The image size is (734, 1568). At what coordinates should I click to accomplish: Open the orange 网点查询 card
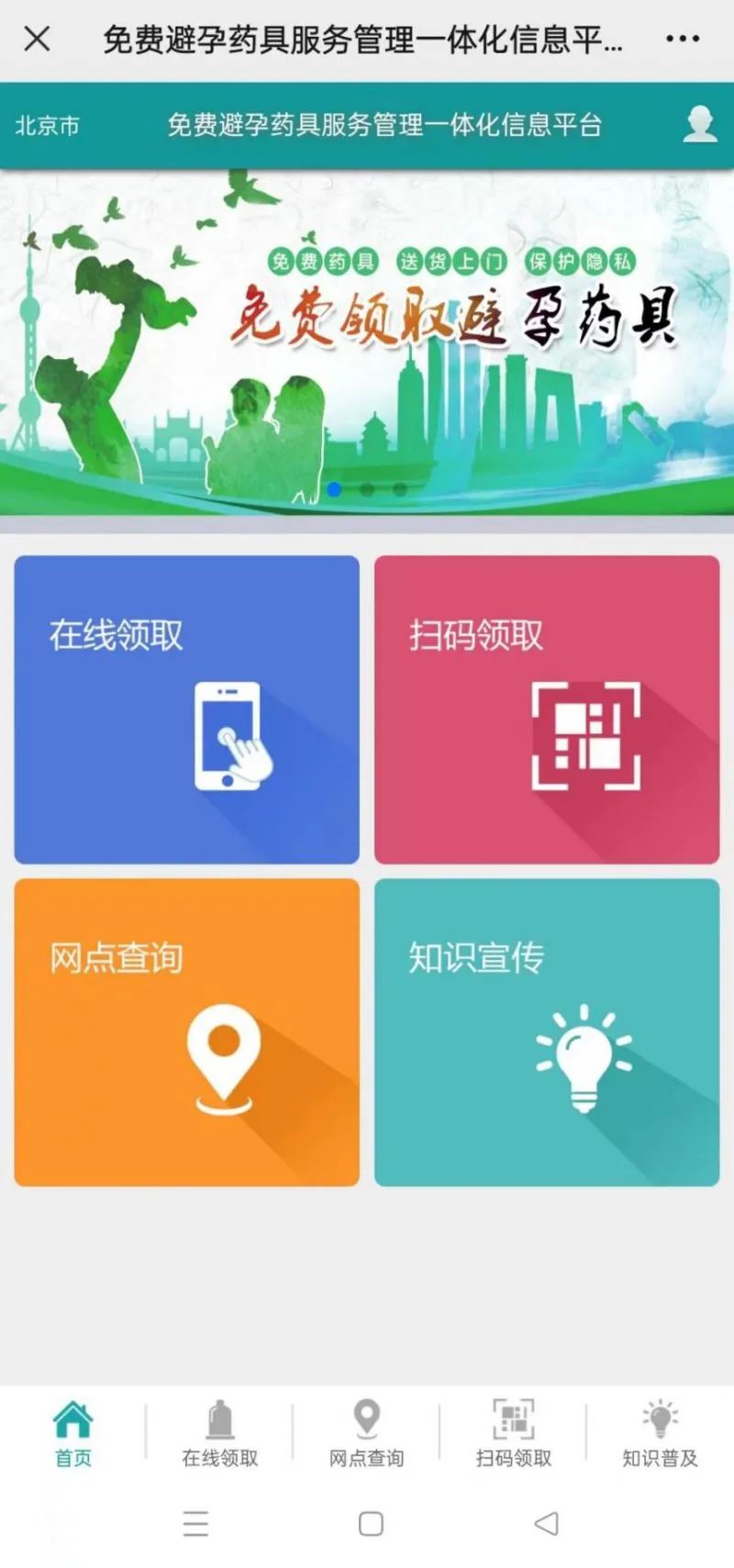click(186, 1032)
